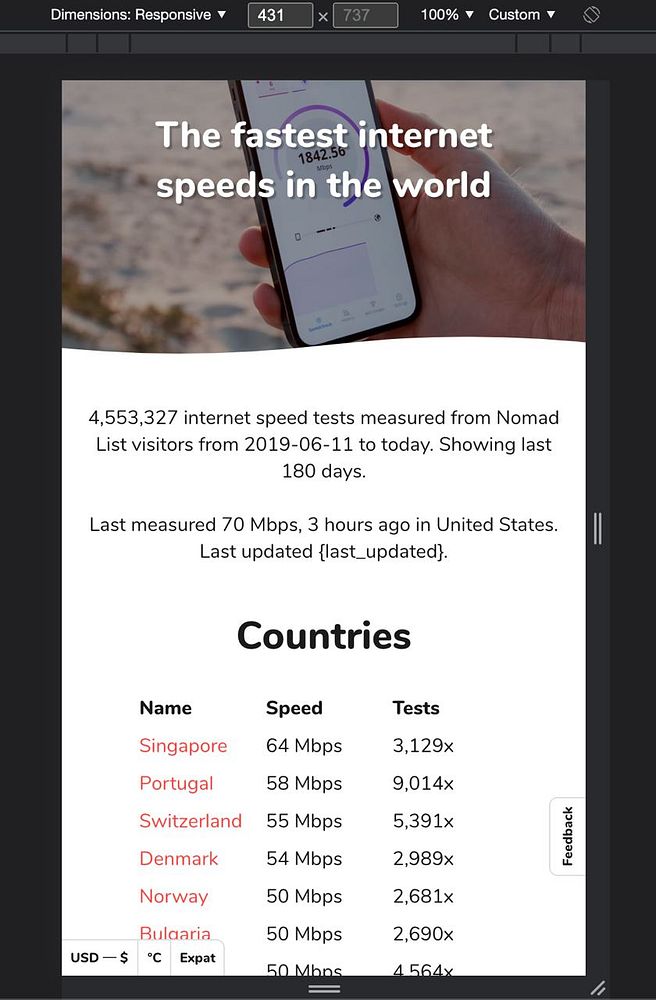This screenshot has height=1000, width=656.
Task: Open the Bulgaria country link
Action: (175, 933)
